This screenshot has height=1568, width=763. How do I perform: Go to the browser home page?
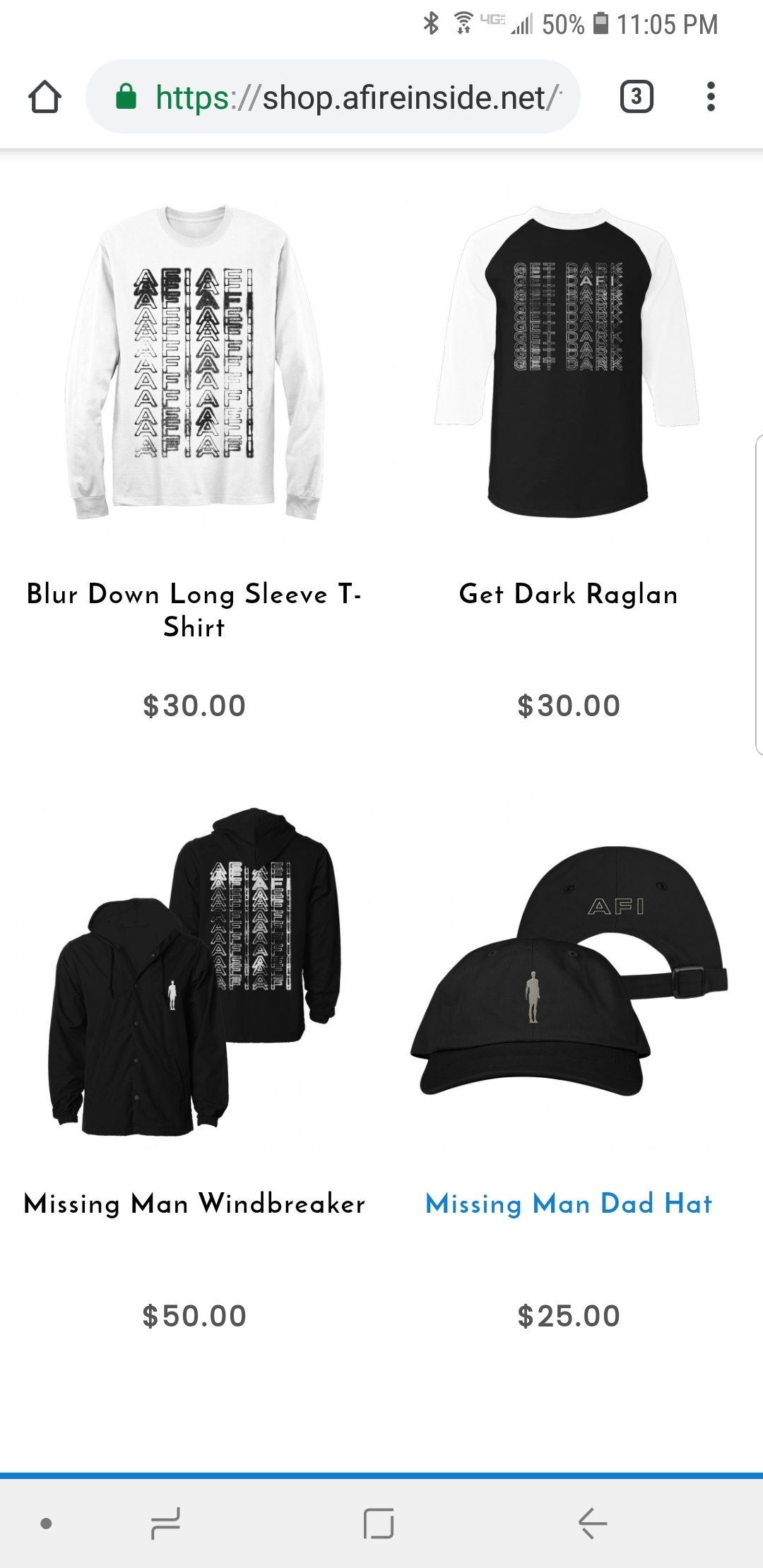45,97
